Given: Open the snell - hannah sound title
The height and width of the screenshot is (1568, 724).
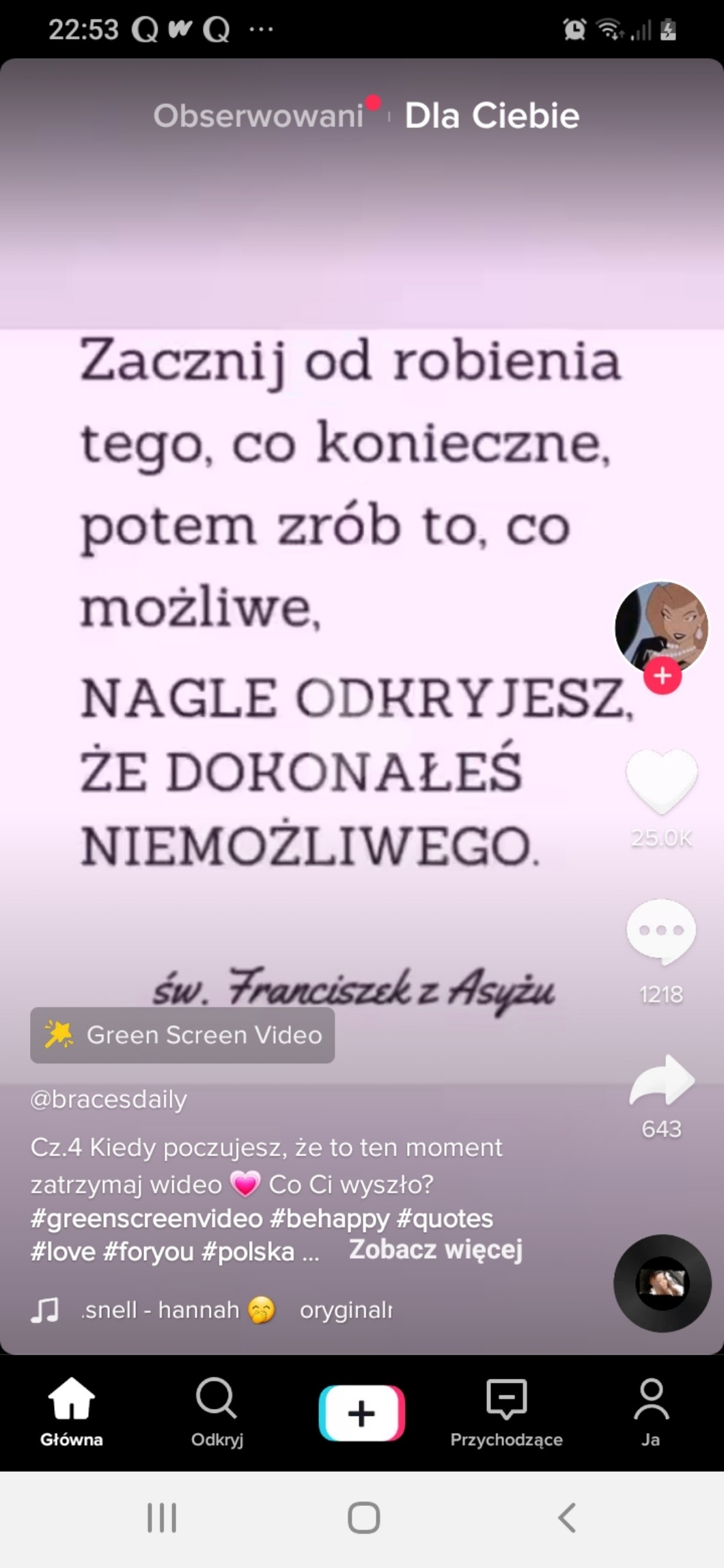Looking at the screenshot, I should [x=161, y=1310].
